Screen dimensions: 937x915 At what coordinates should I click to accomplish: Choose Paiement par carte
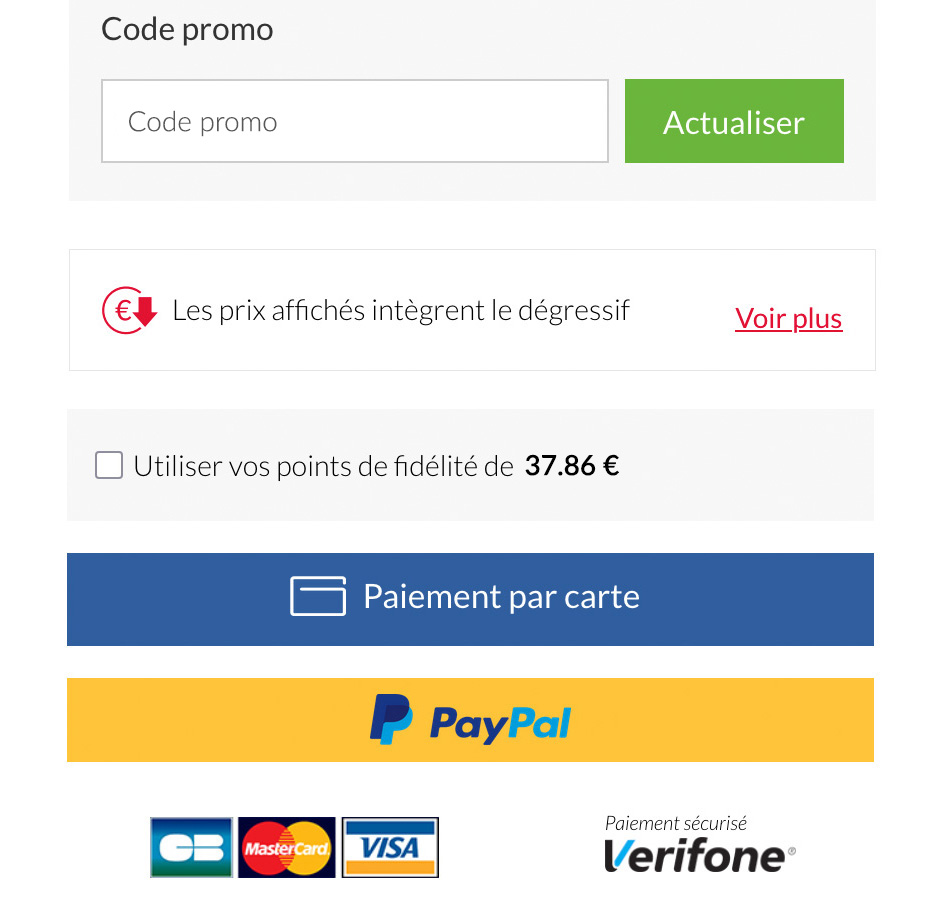click(x=470, y=598)
